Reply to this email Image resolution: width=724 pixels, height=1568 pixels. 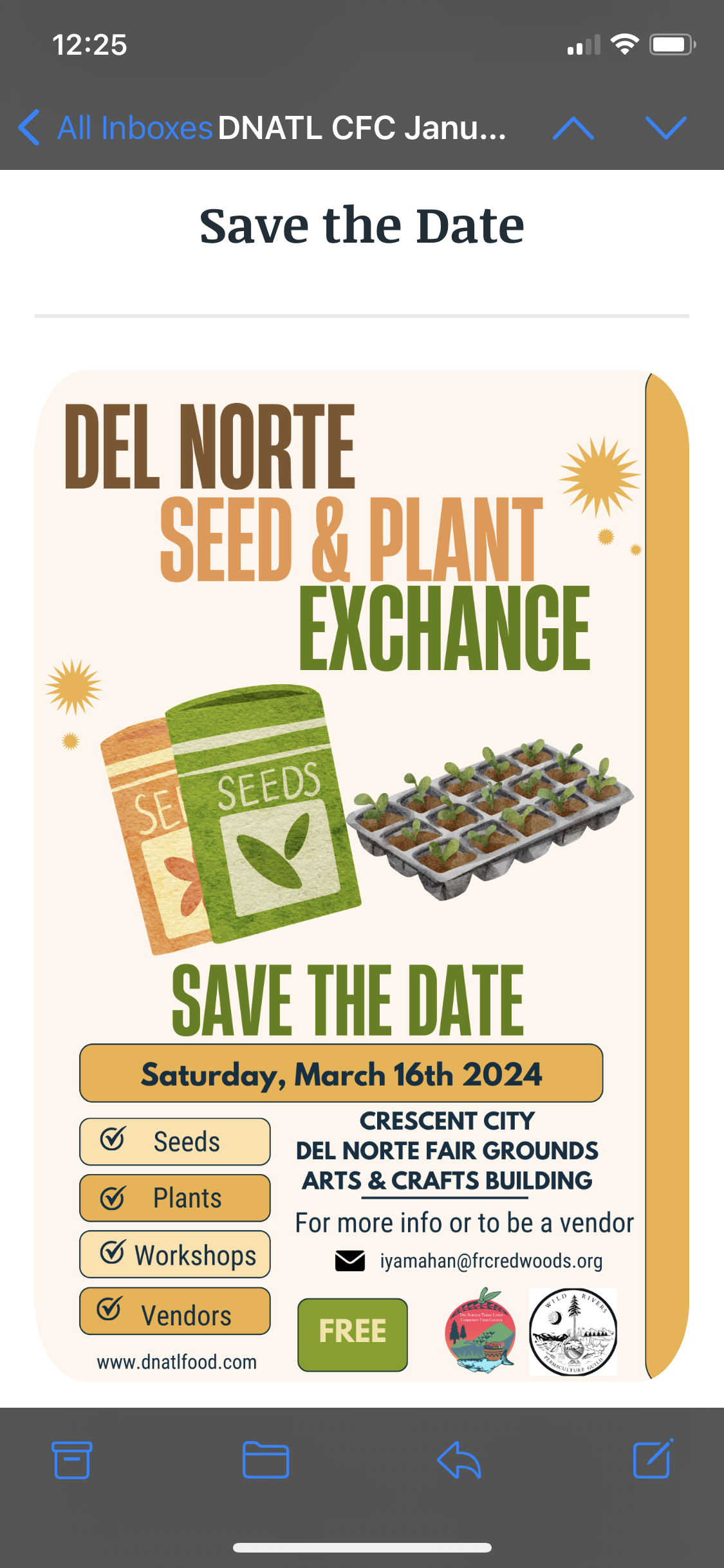[x=459, y=1460]
